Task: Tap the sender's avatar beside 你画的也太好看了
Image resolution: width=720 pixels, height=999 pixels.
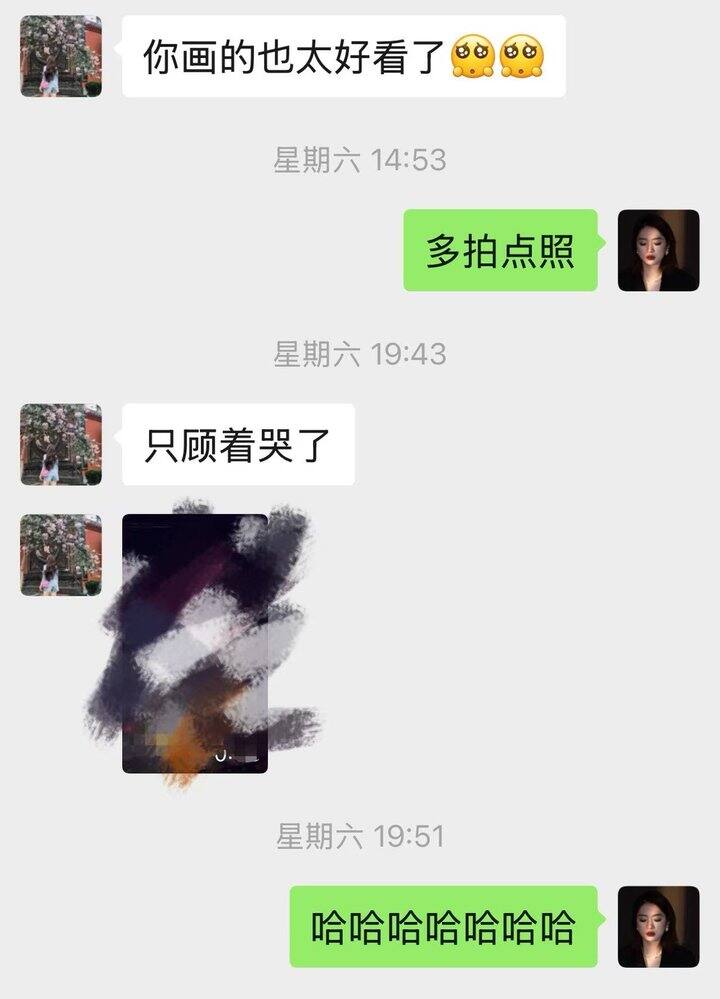Action: (61, 56)
